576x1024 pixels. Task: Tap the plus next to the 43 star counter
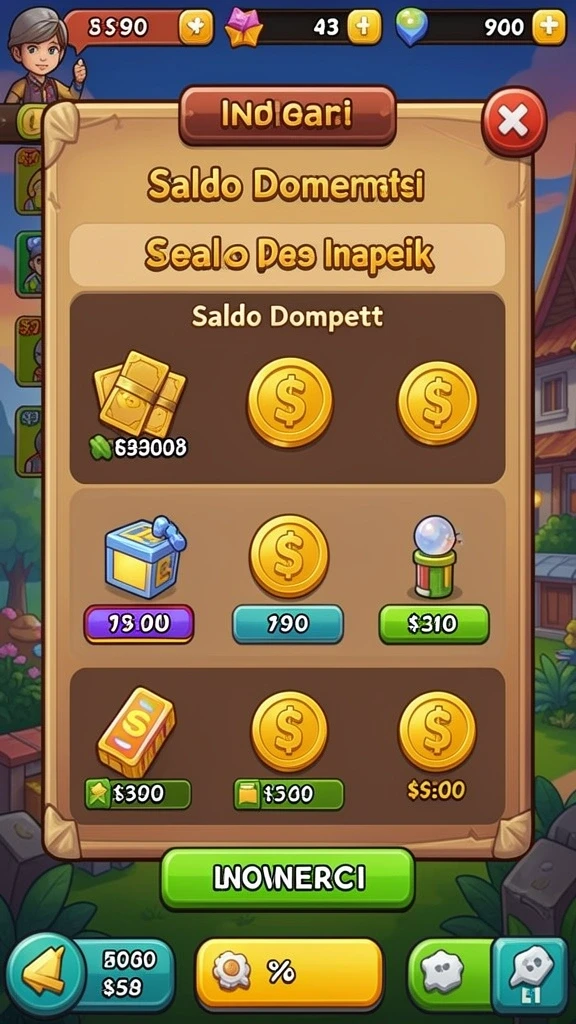coord(365,27)
